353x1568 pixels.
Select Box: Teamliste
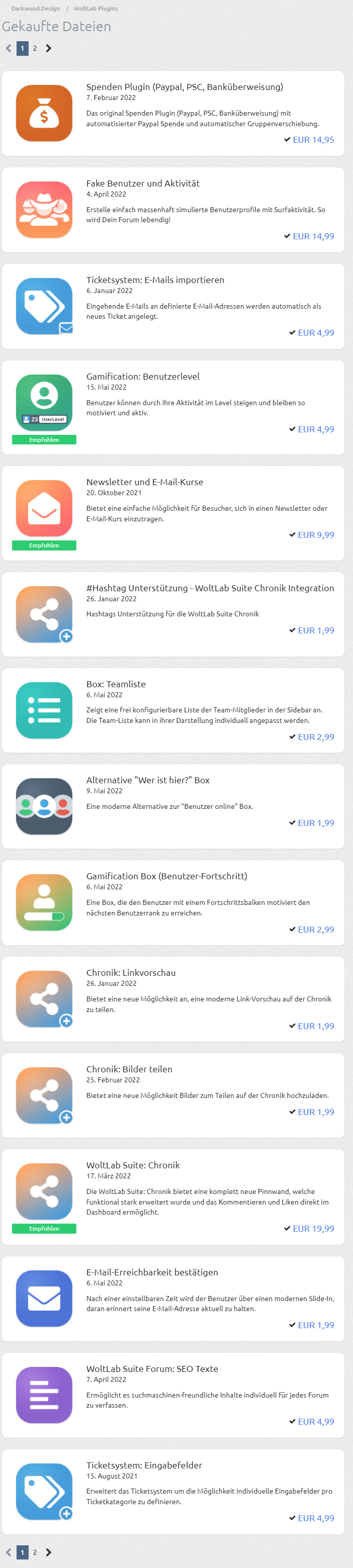[x=115, y=684]
